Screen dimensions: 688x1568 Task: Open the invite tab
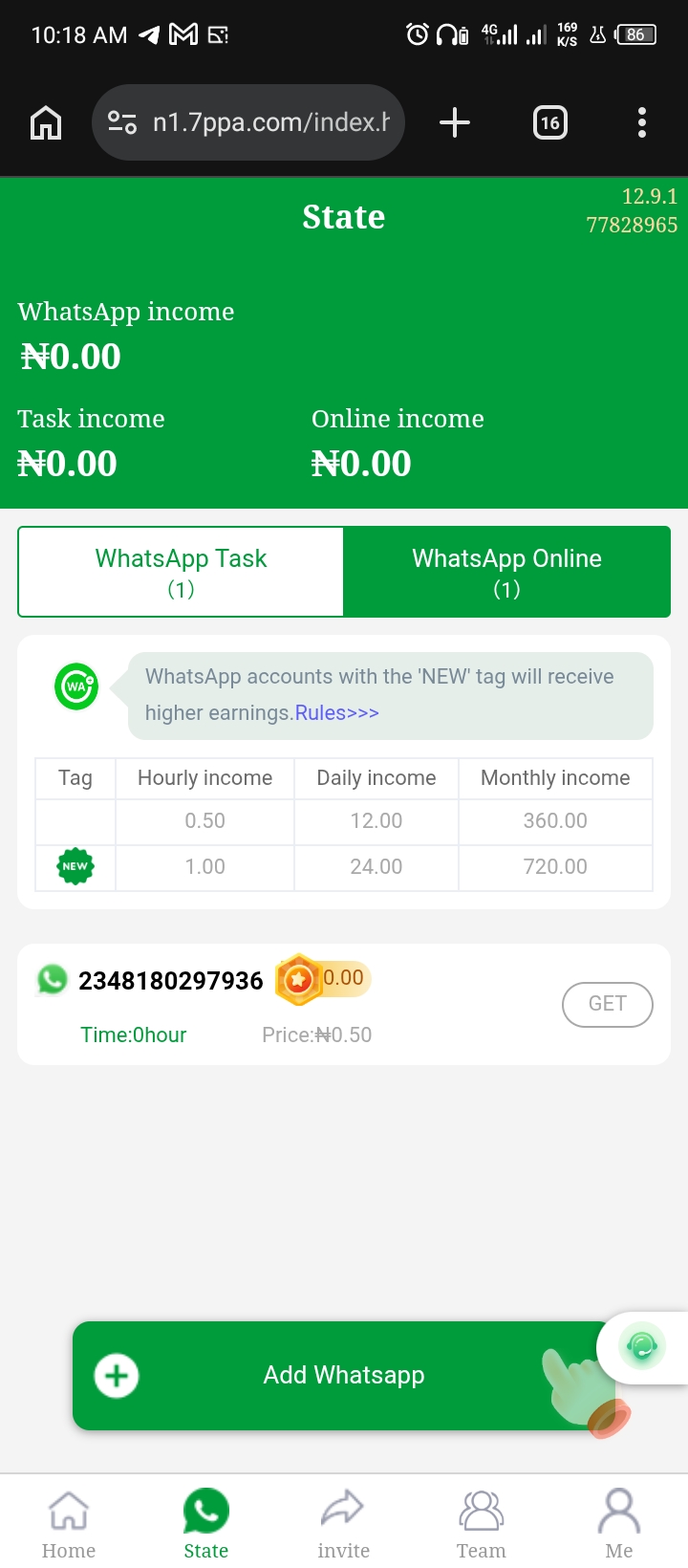click(343, 1524)
